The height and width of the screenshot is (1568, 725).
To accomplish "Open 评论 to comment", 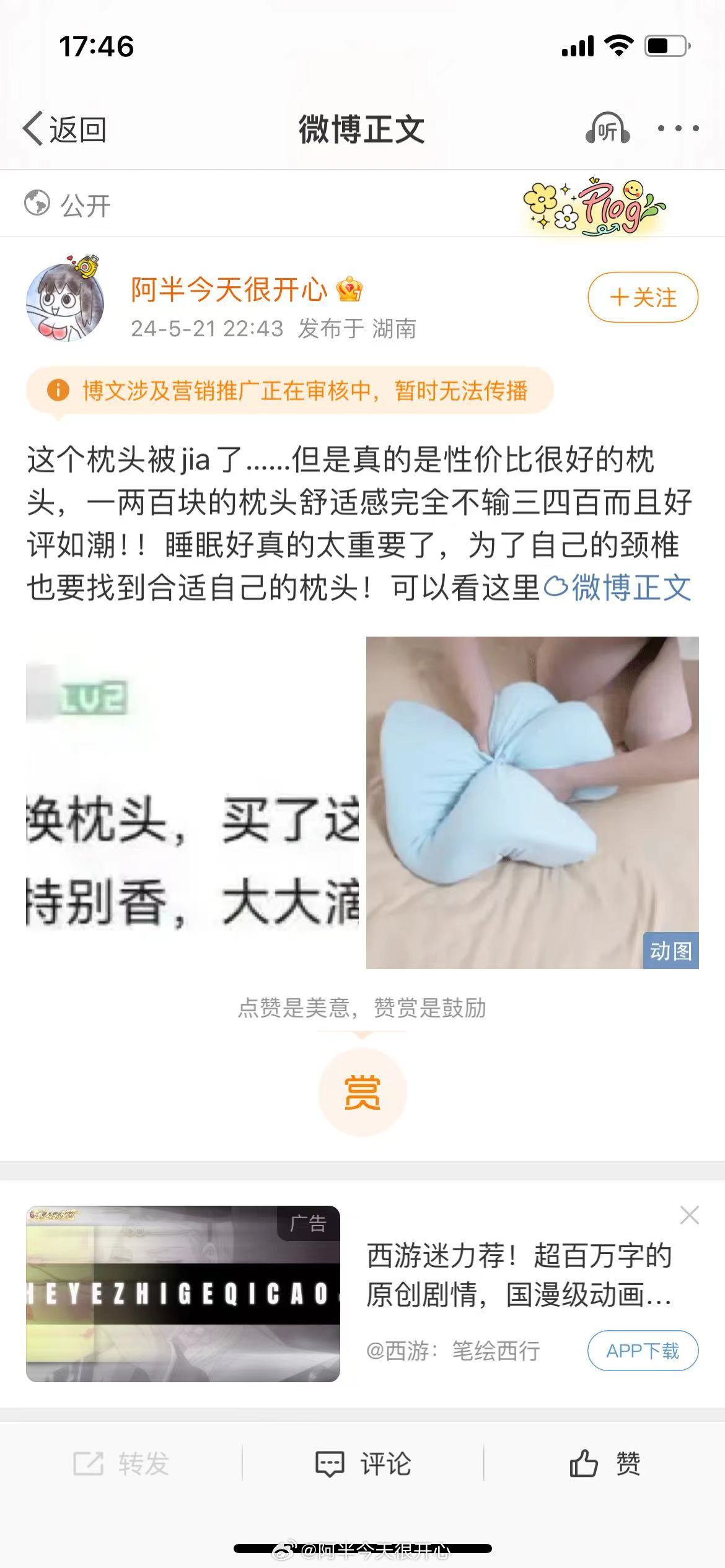I will pos(363,1463).
